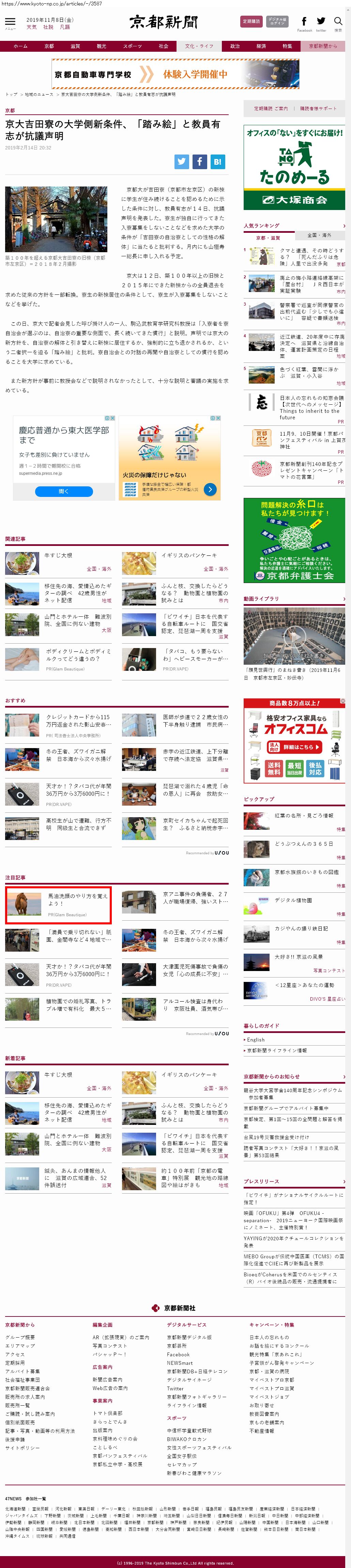Open the 政治 navigation tab
This screenshot has height=1568, width=351.
[x=234, y=46]
